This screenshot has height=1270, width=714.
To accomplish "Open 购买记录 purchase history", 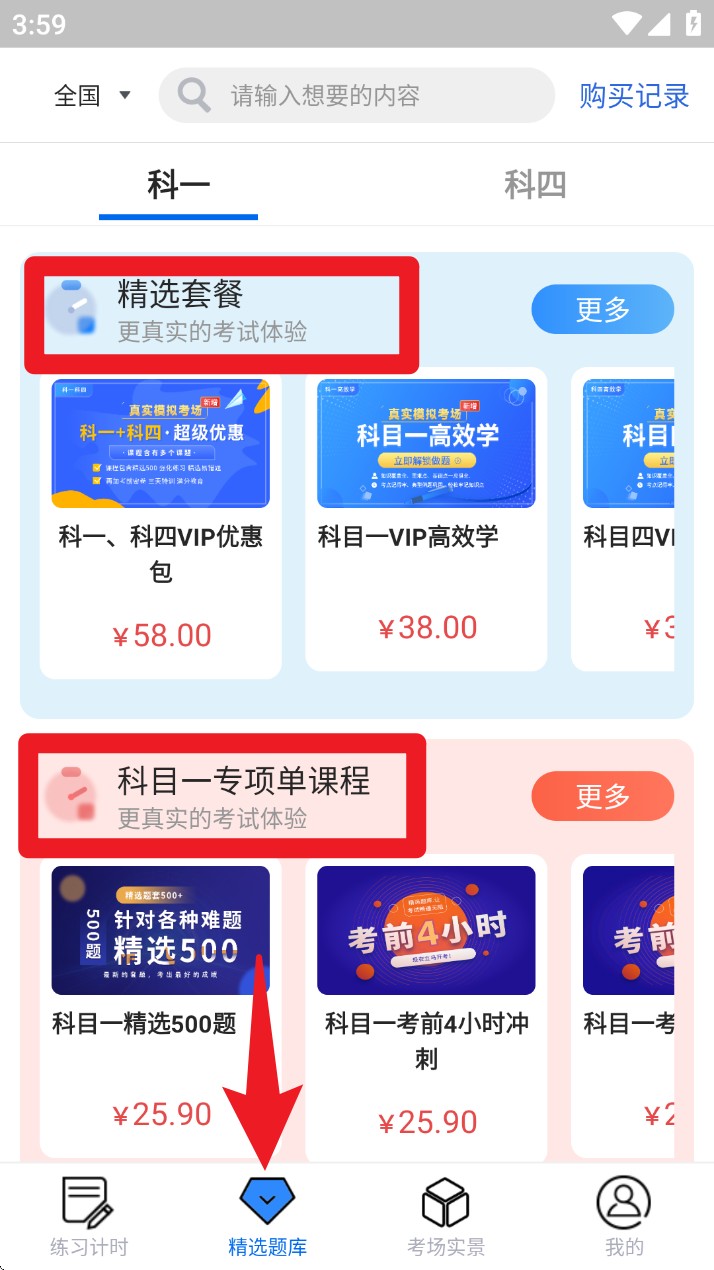I will click(634, 96).
